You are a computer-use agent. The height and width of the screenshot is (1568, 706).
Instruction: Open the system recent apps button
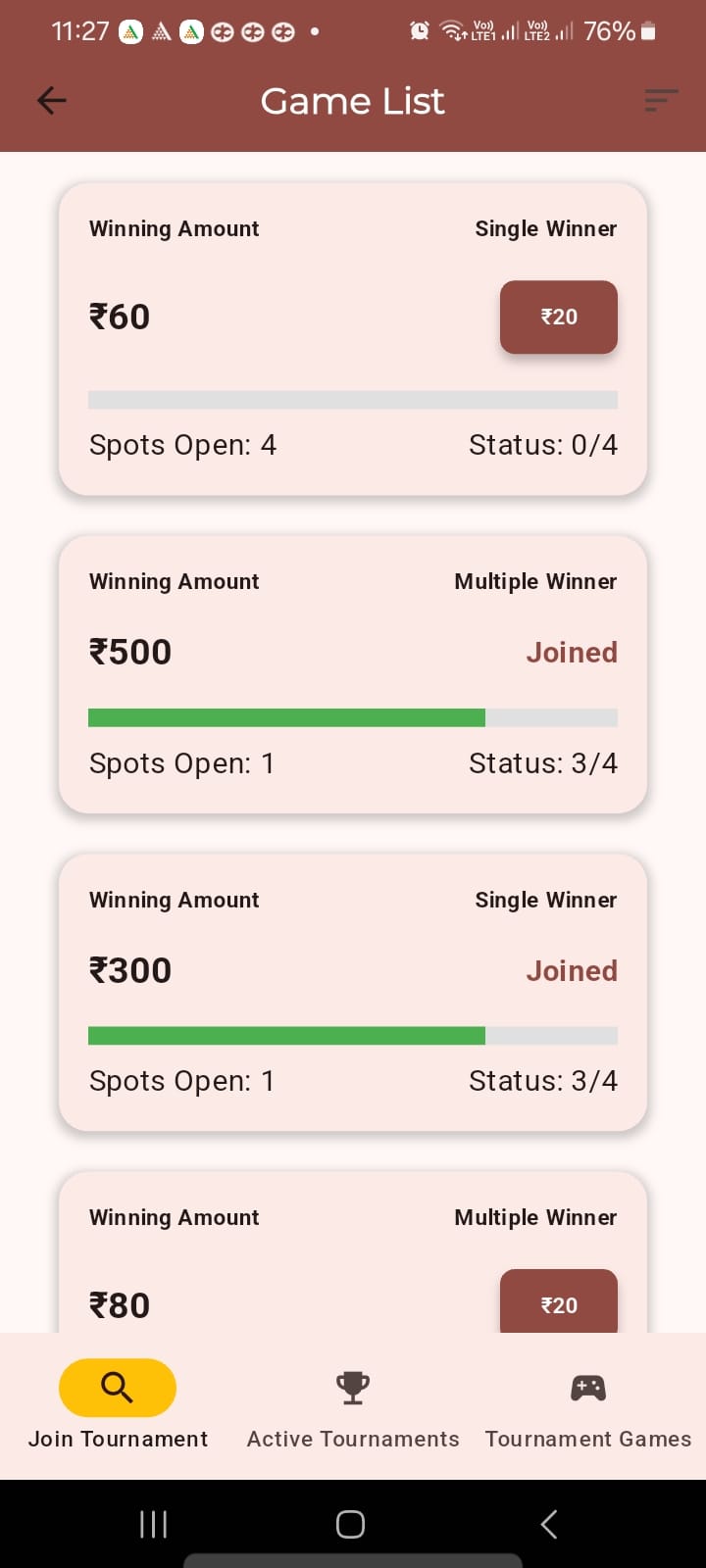coord(153,1524)
